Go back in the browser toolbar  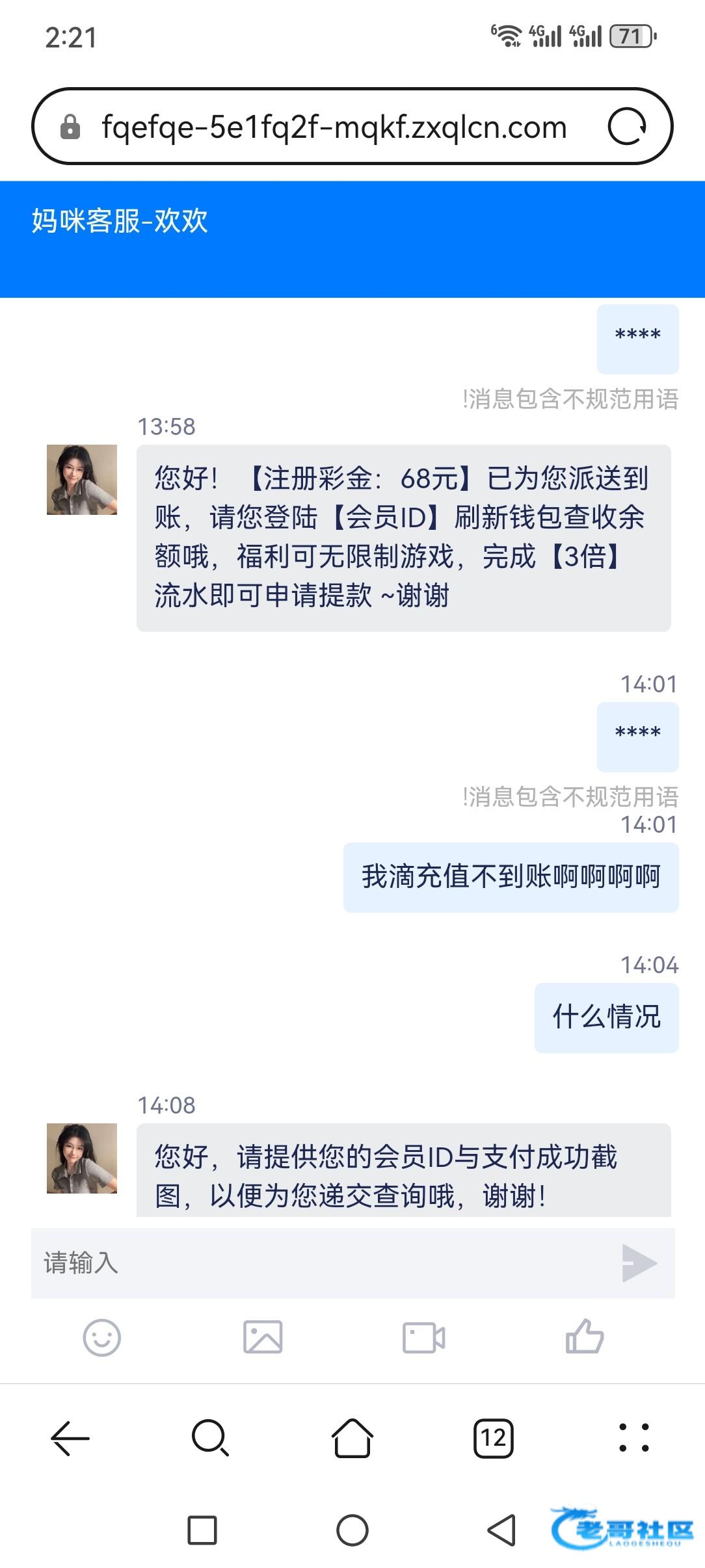tap(70, 1438)
